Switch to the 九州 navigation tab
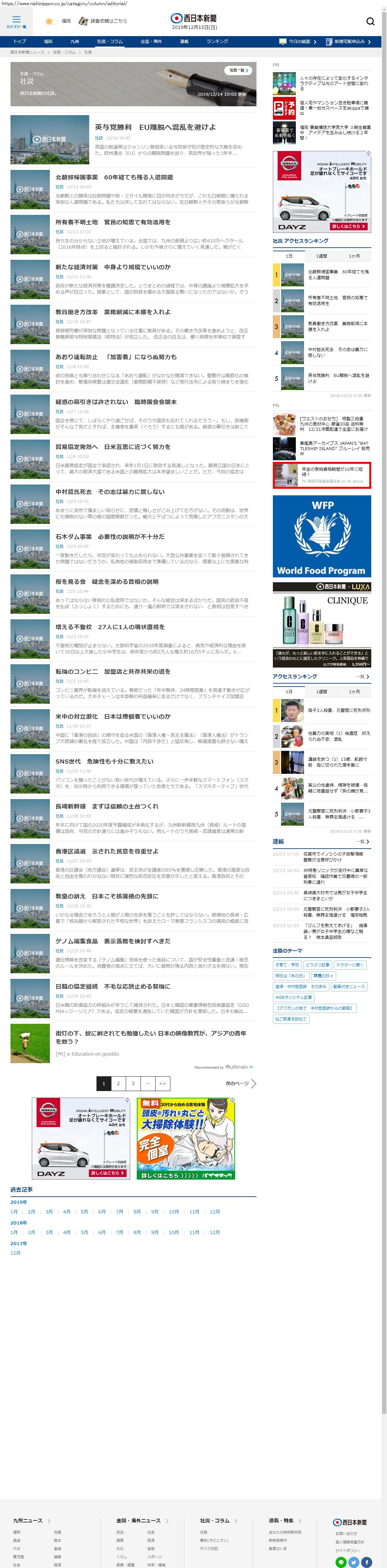 pyautogui.click(x=74, y=41)
